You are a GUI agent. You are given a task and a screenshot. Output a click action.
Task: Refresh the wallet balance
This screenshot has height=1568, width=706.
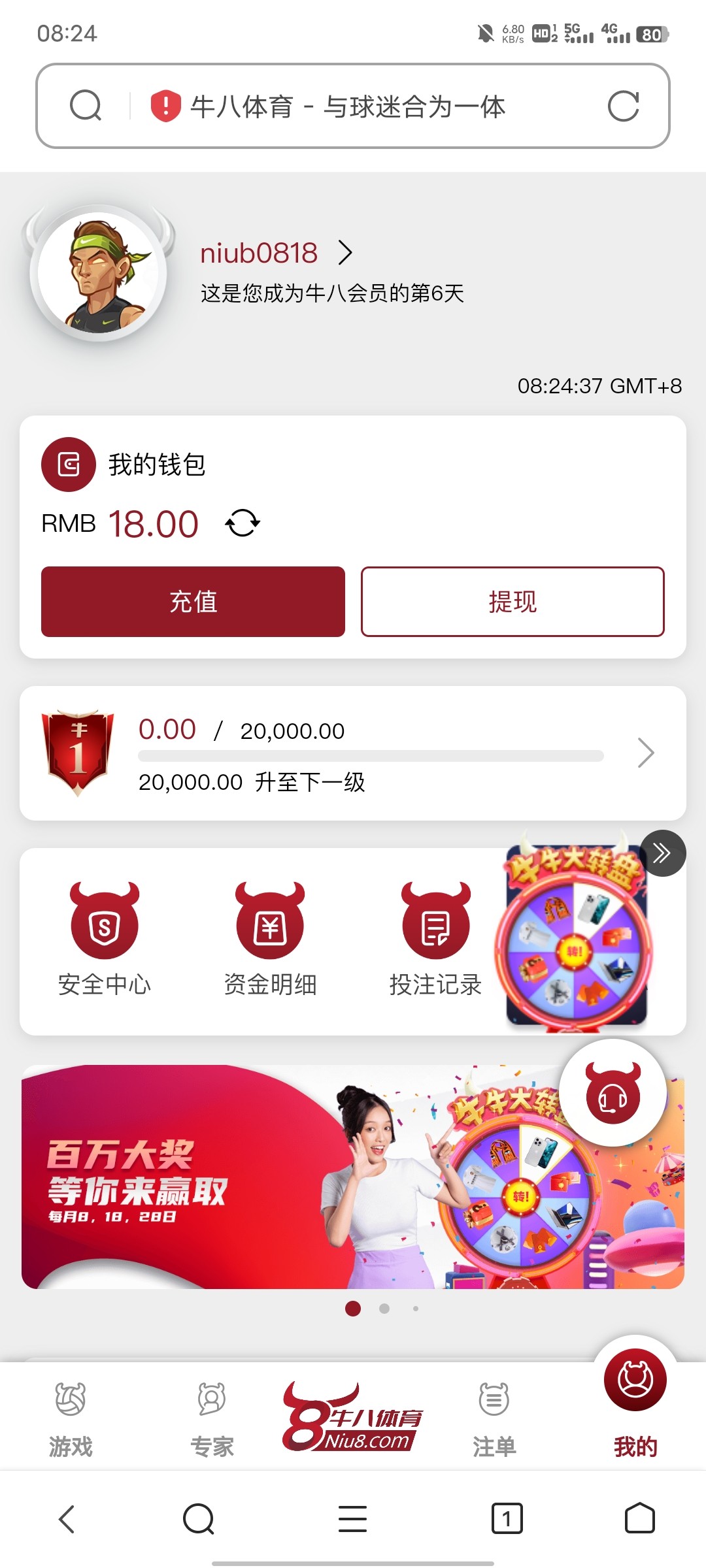243,523
